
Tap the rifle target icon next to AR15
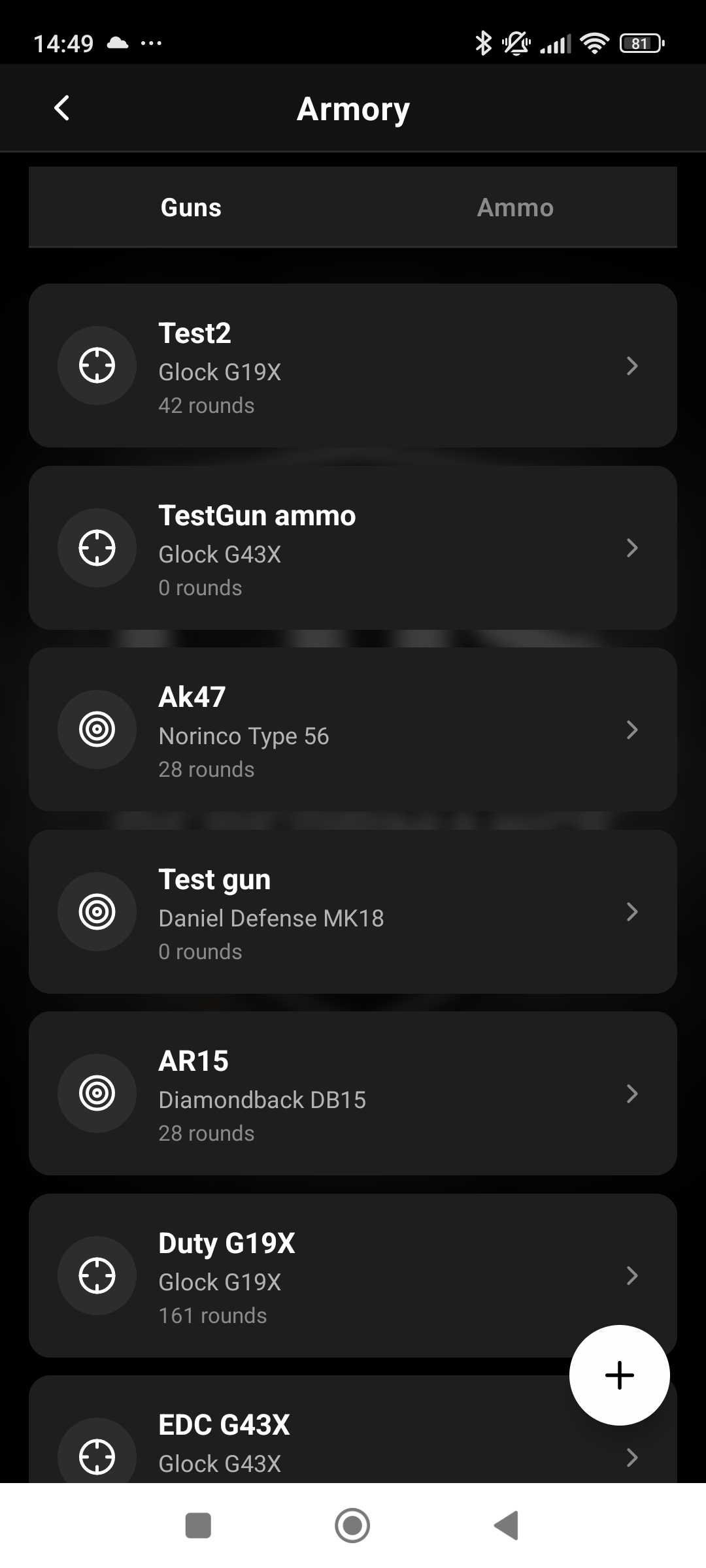(97, 1093)
